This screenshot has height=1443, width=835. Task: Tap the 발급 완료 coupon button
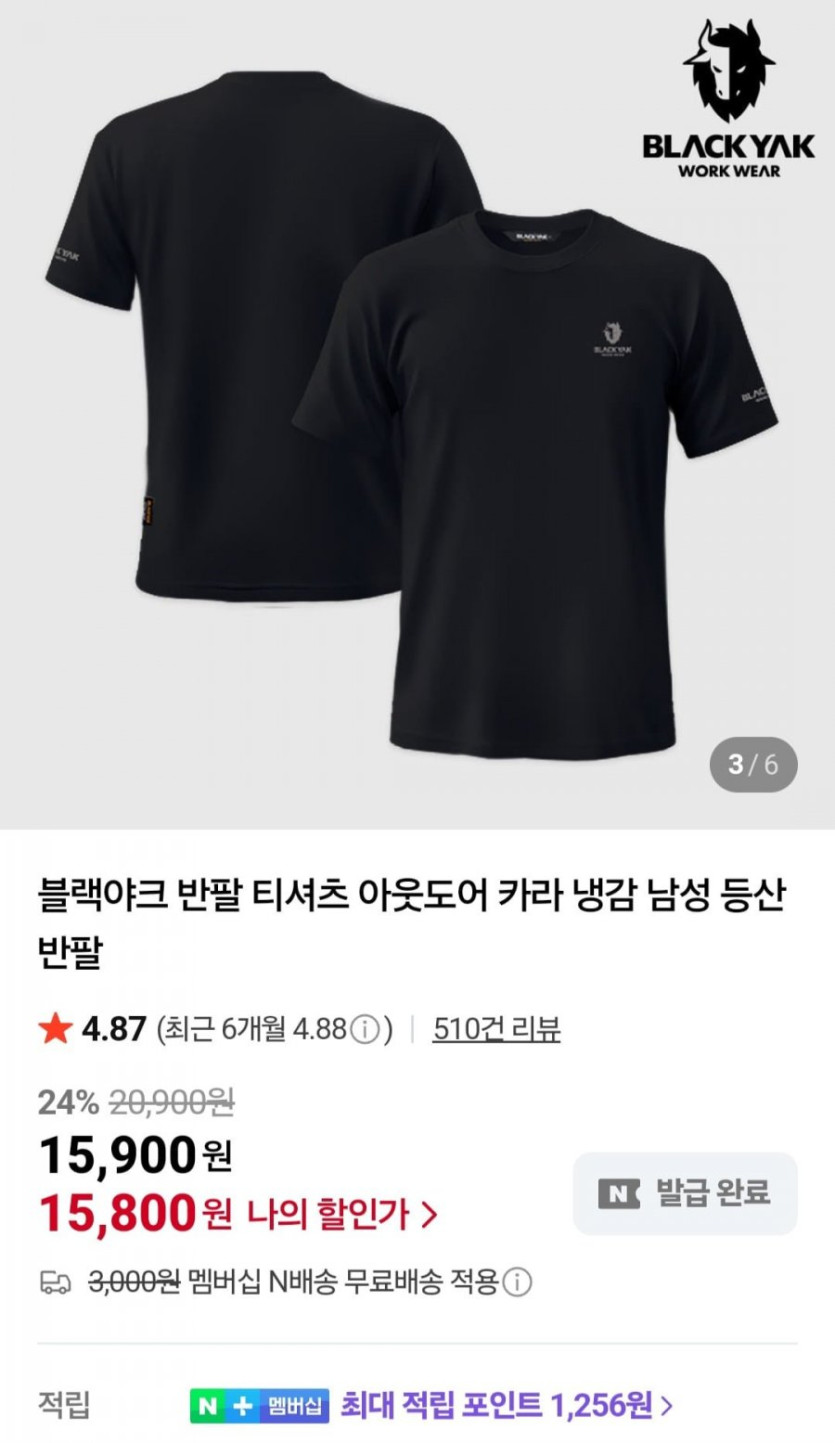coord(685,1193)
